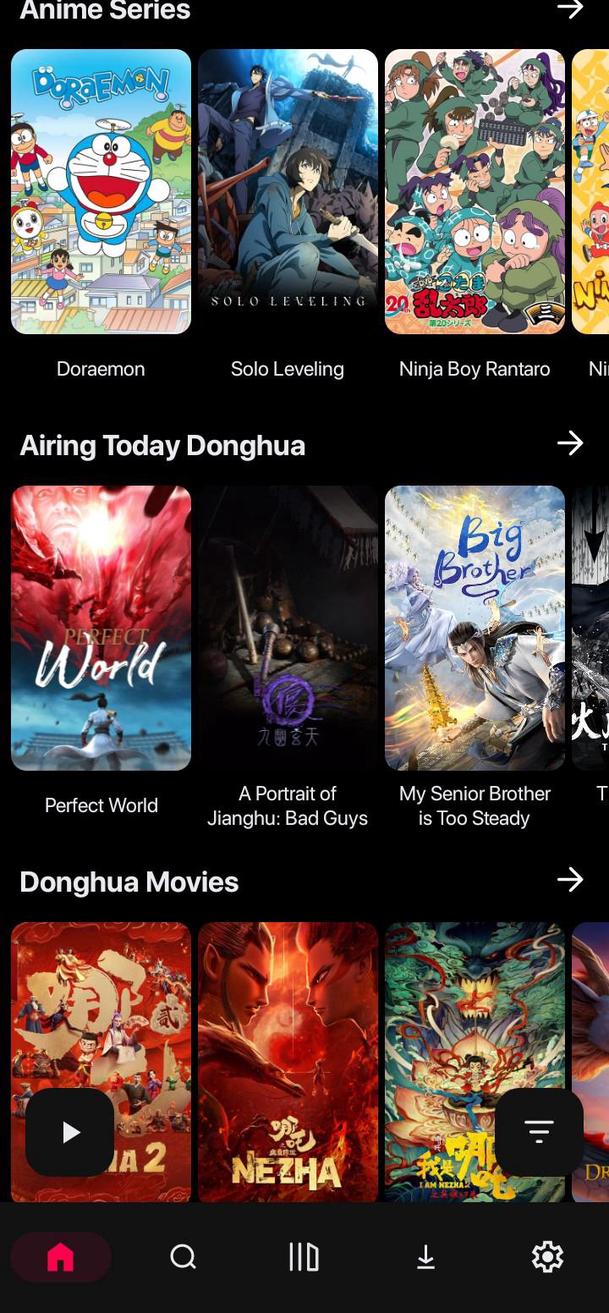Select Ninja Boy Rantaro card

[x=474, y=191]
